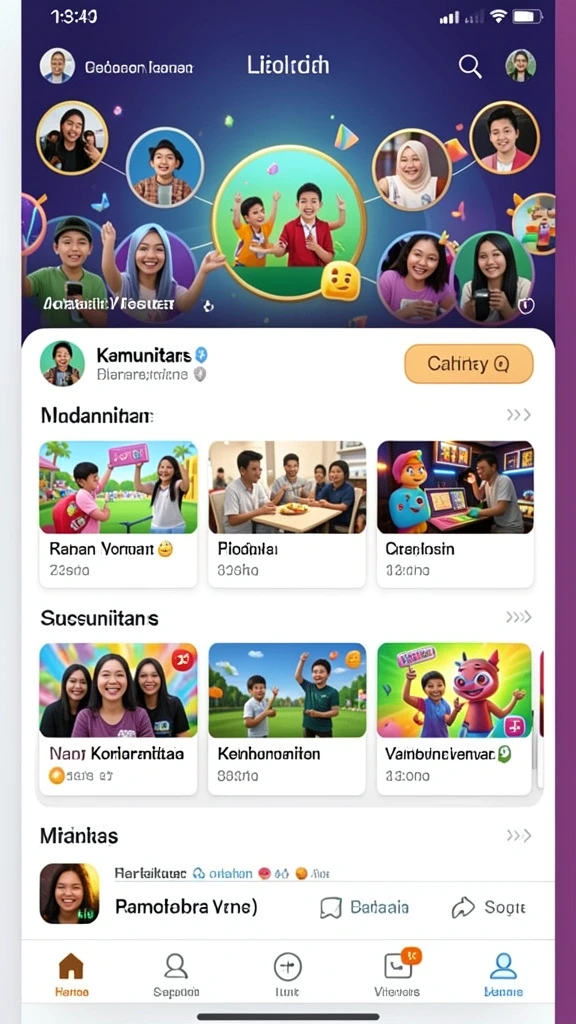Image resolution: width=576 pixels, height=1024 pixels.
Task: Open the Crenlosin card
Action: pos(455,515)
